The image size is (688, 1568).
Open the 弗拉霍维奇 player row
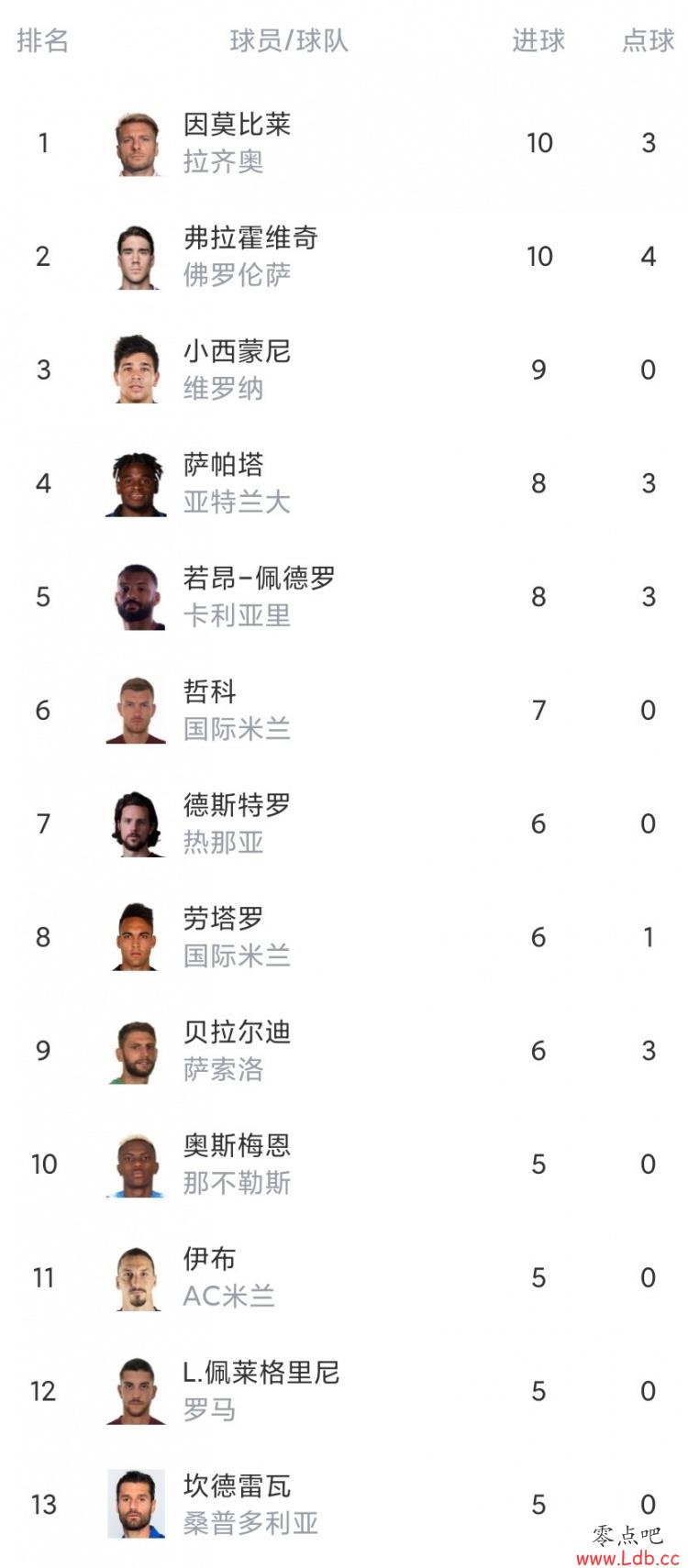344,257
